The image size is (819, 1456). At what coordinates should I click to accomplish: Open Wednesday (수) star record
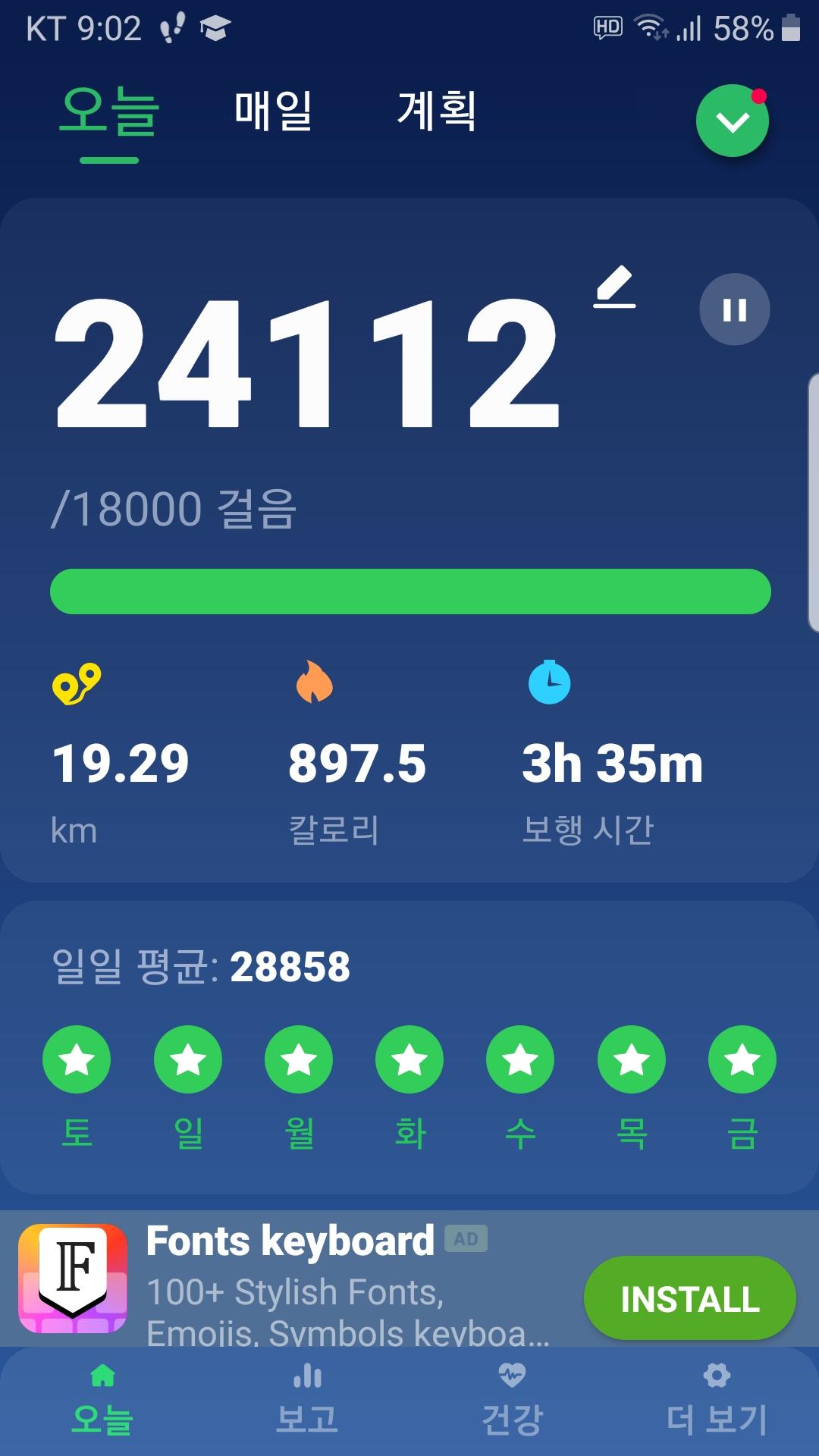click(520, 1059)
